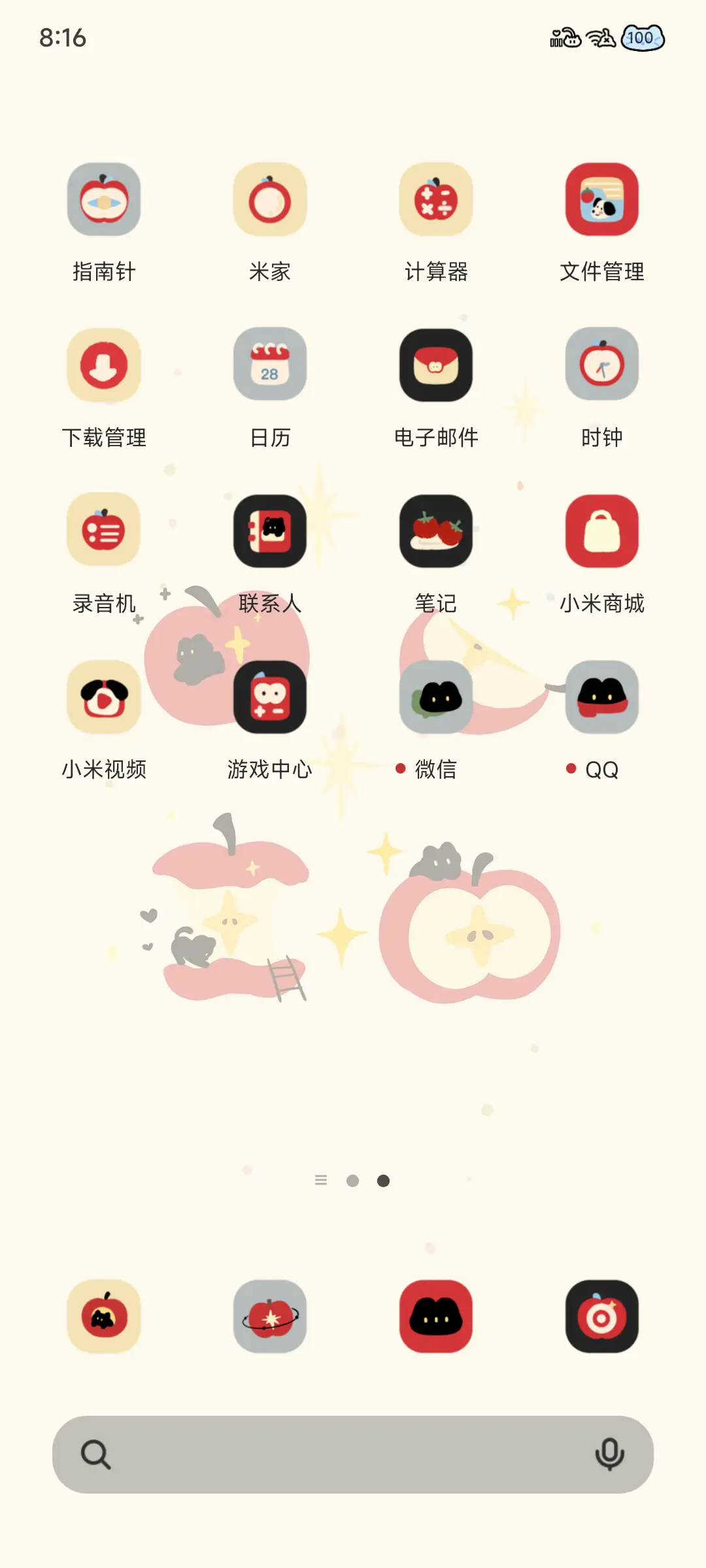Launch 小米视频 Mi Video
The image size is (706, 1568).
click(104, 697)
